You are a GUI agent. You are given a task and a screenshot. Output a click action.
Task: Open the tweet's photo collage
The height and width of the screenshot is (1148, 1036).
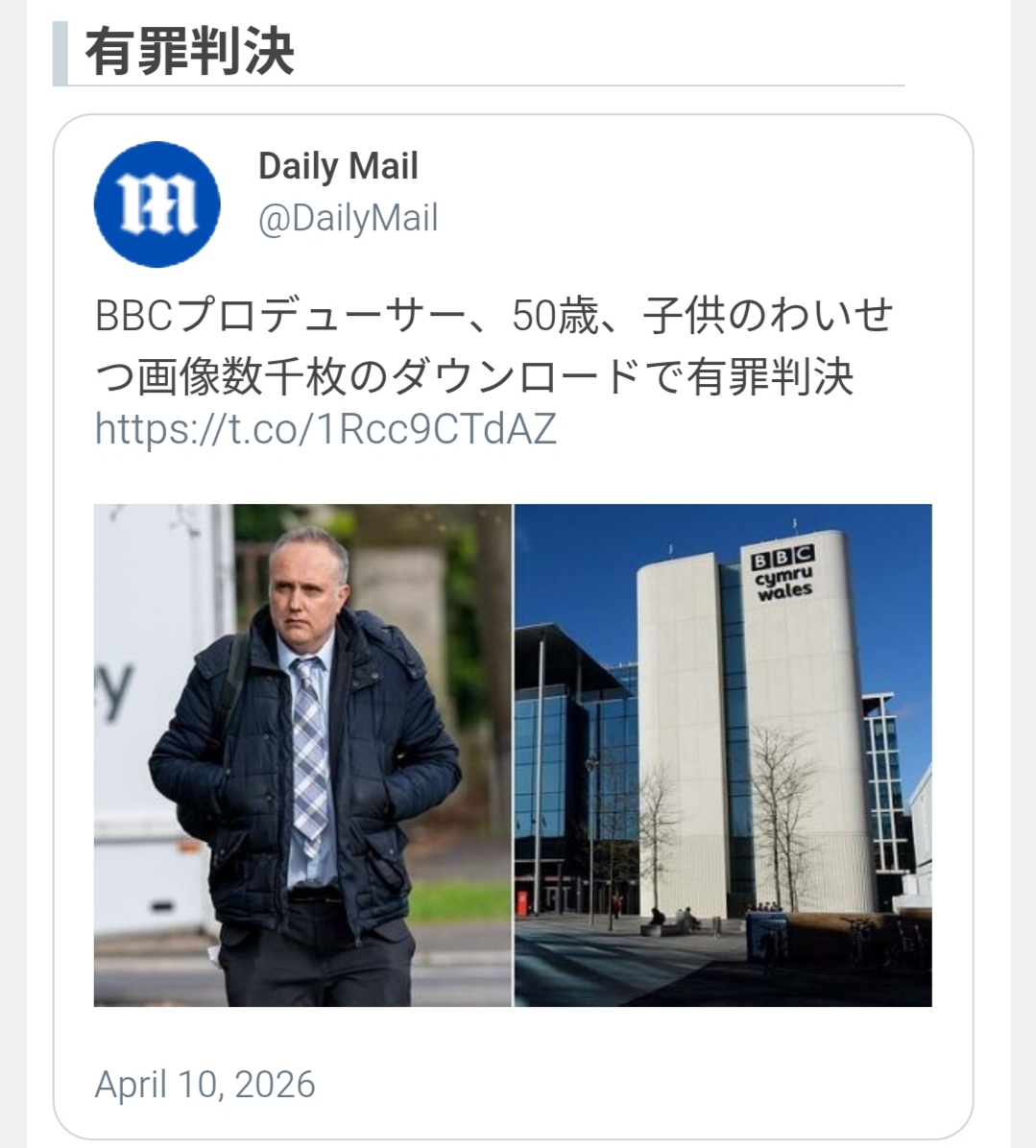(512, 754)
